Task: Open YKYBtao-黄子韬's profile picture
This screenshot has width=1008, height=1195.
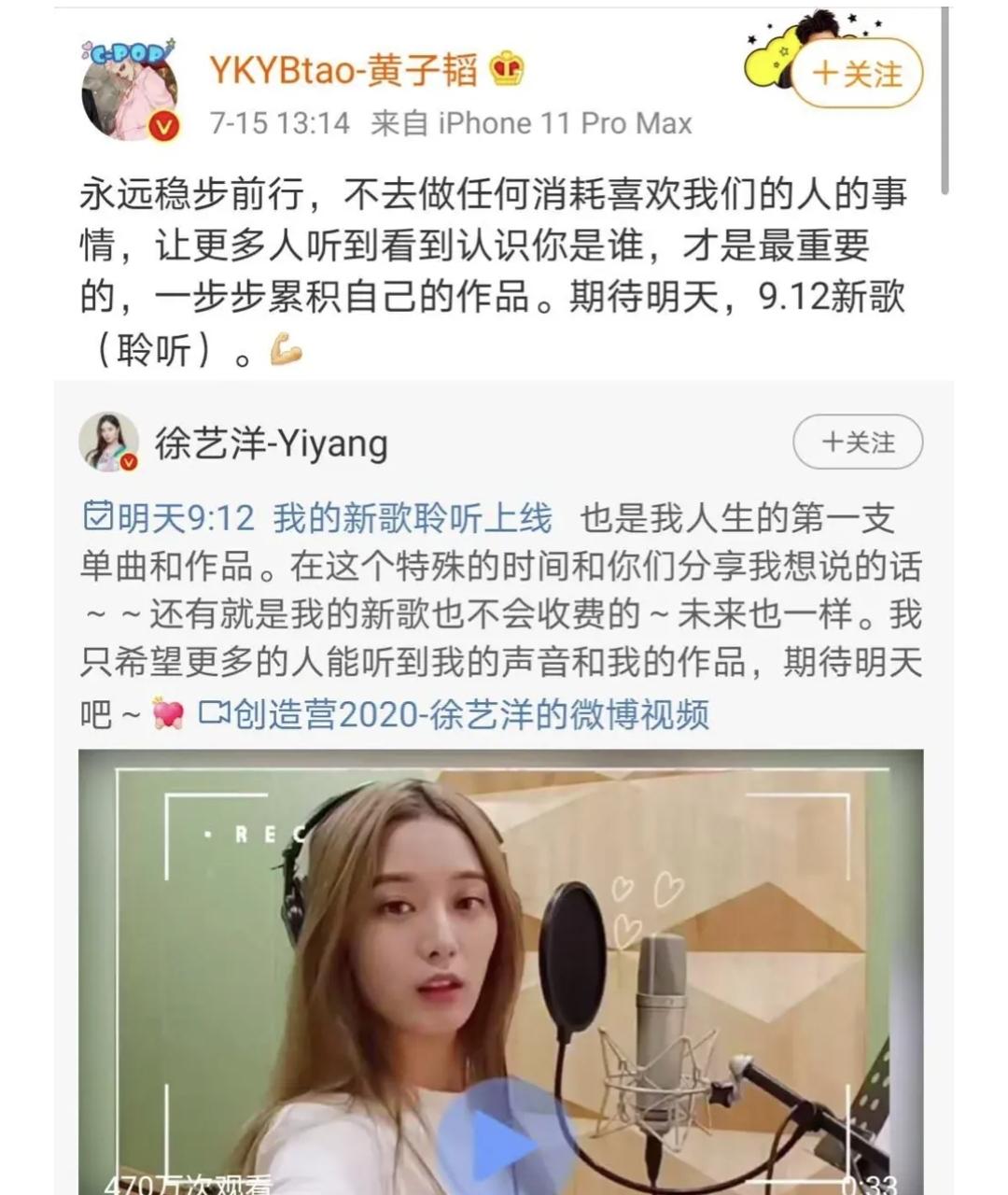Action: click(x=130, y=91)
